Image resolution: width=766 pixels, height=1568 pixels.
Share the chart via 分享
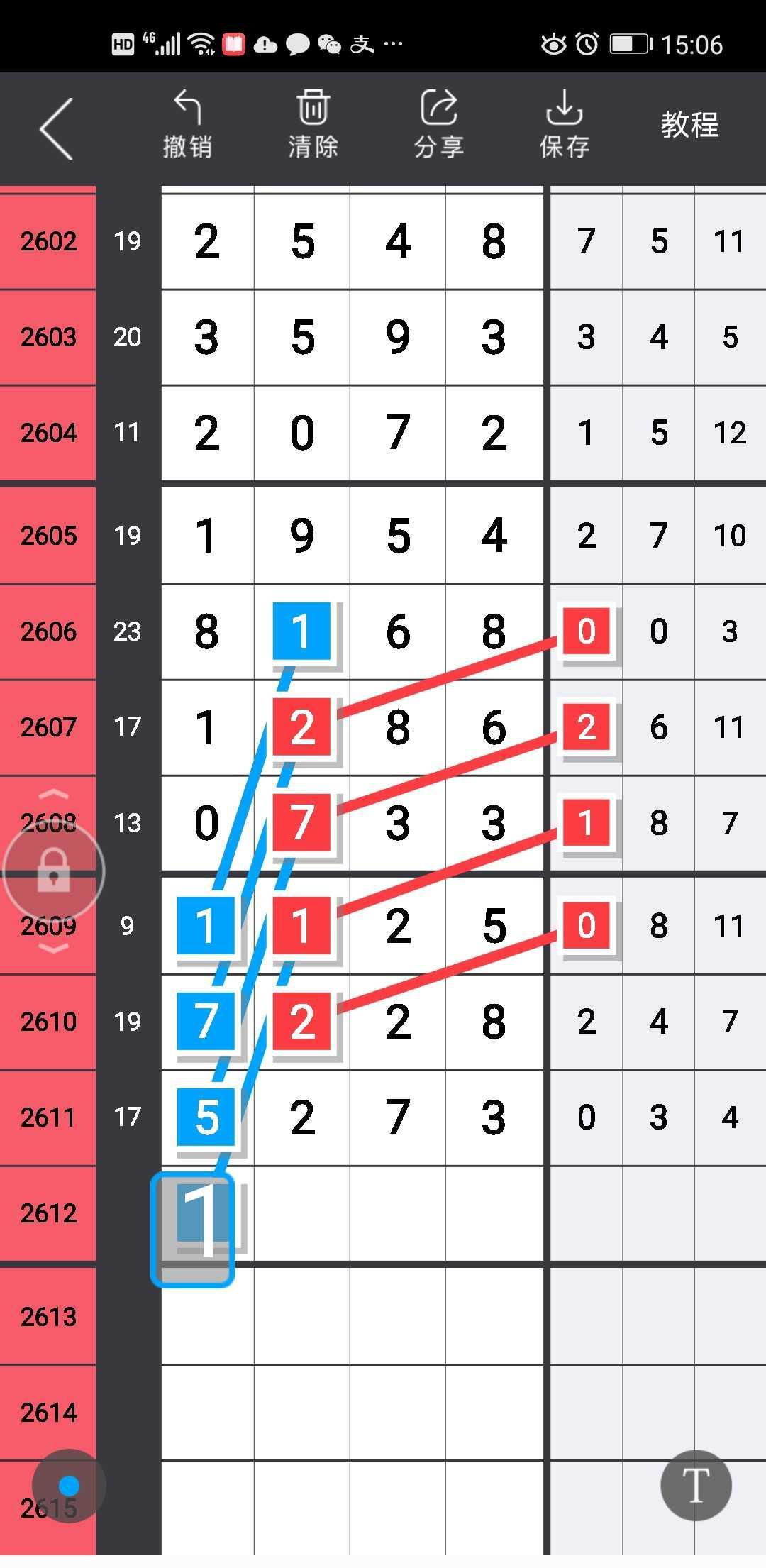[x=439, y=124]
